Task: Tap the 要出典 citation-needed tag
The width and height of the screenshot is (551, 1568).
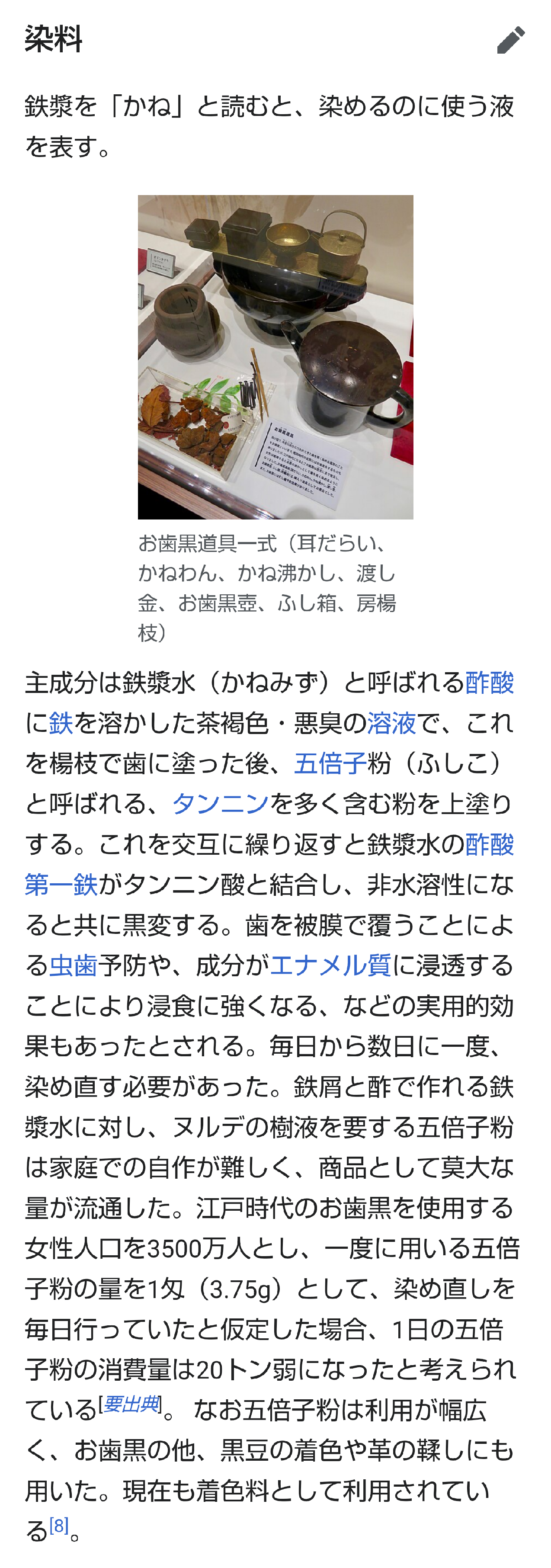Action: (131, 1404)
